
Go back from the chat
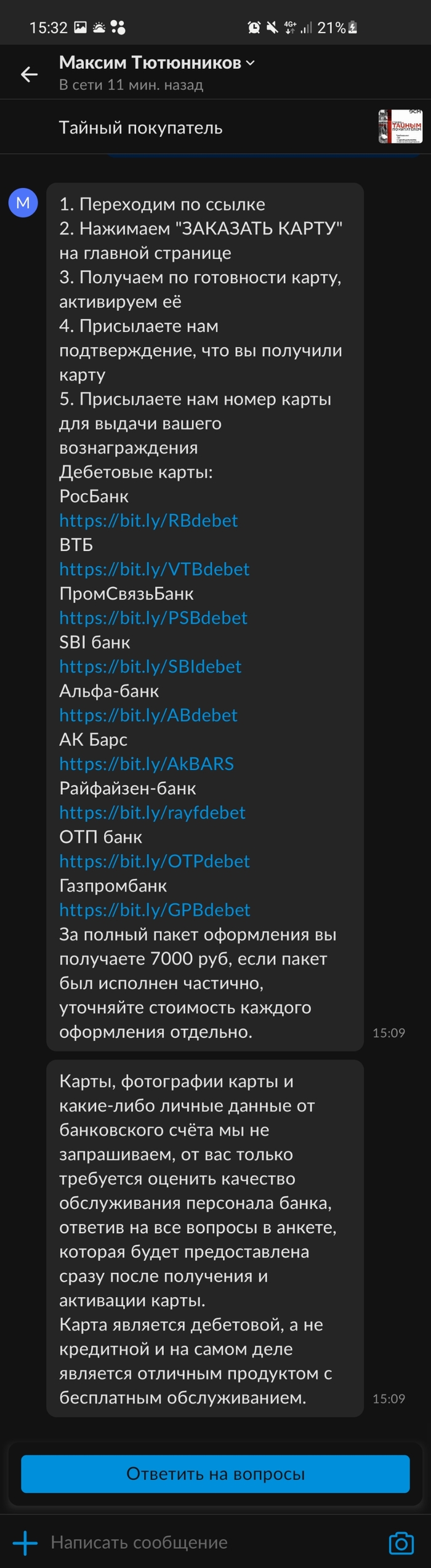[29, 74]
